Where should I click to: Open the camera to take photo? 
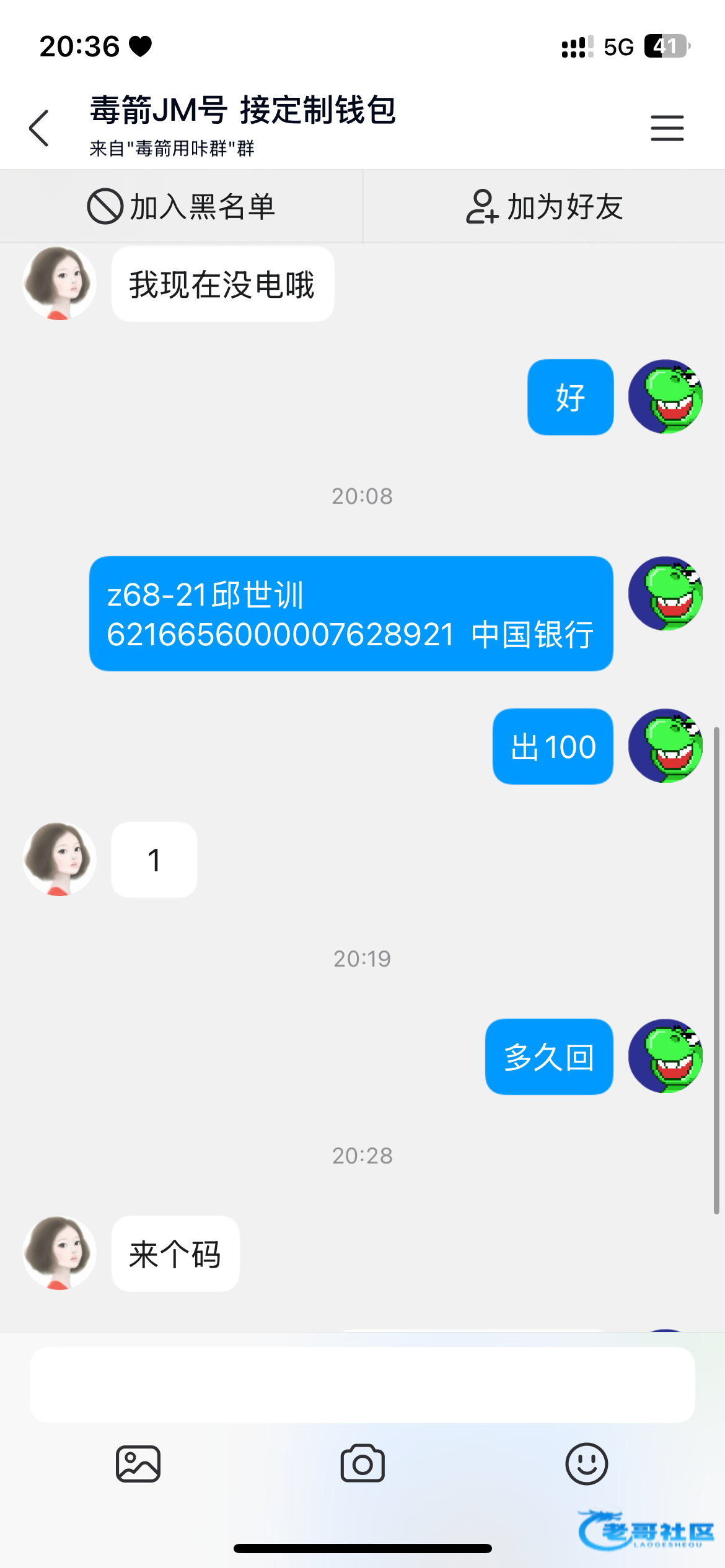362,1464
